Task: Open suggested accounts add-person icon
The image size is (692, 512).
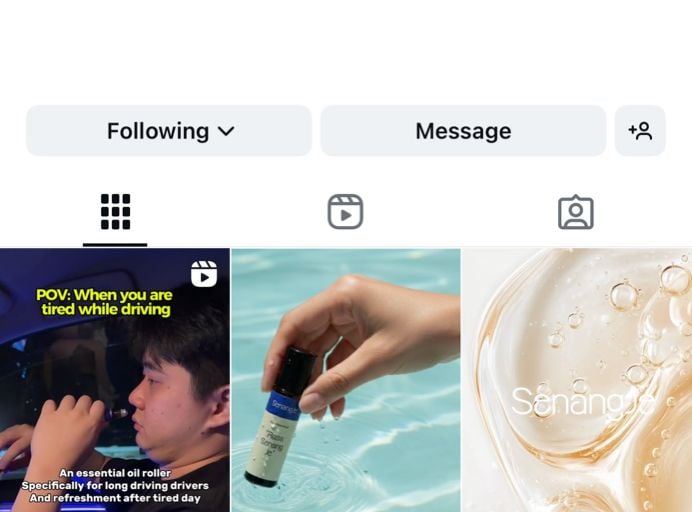Action: click(x=640, y=131)
